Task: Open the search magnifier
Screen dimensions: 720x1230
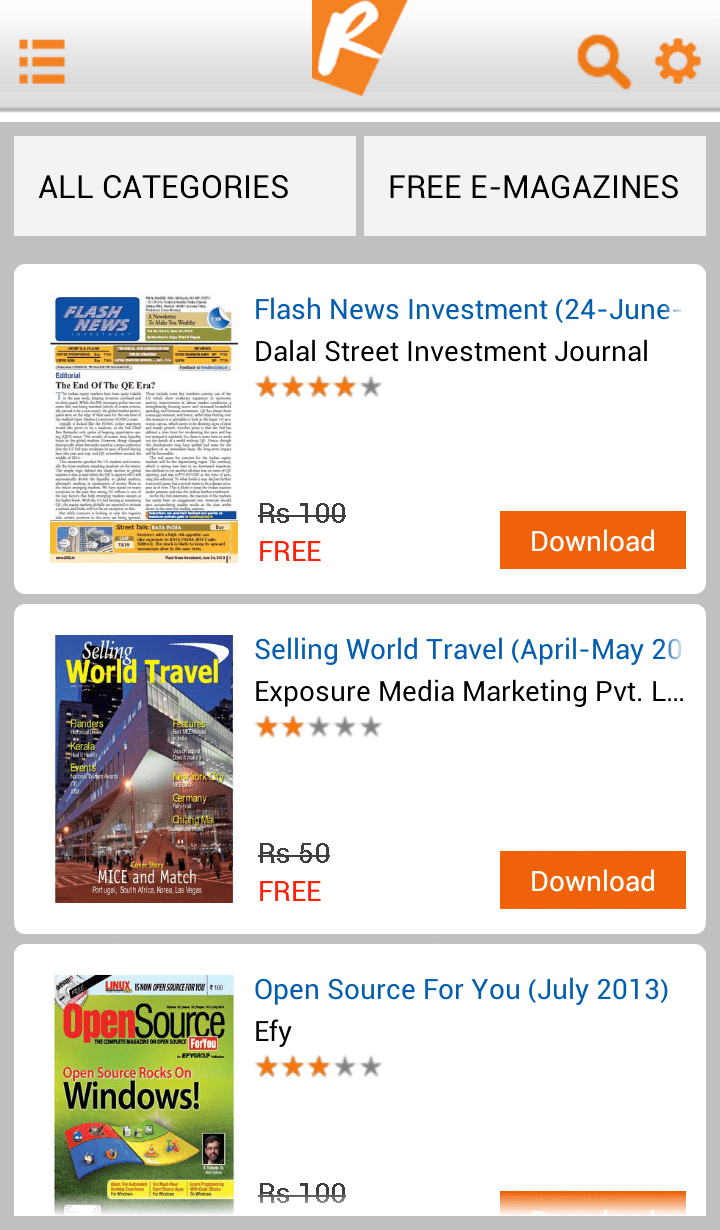Action: coord(603,61)
